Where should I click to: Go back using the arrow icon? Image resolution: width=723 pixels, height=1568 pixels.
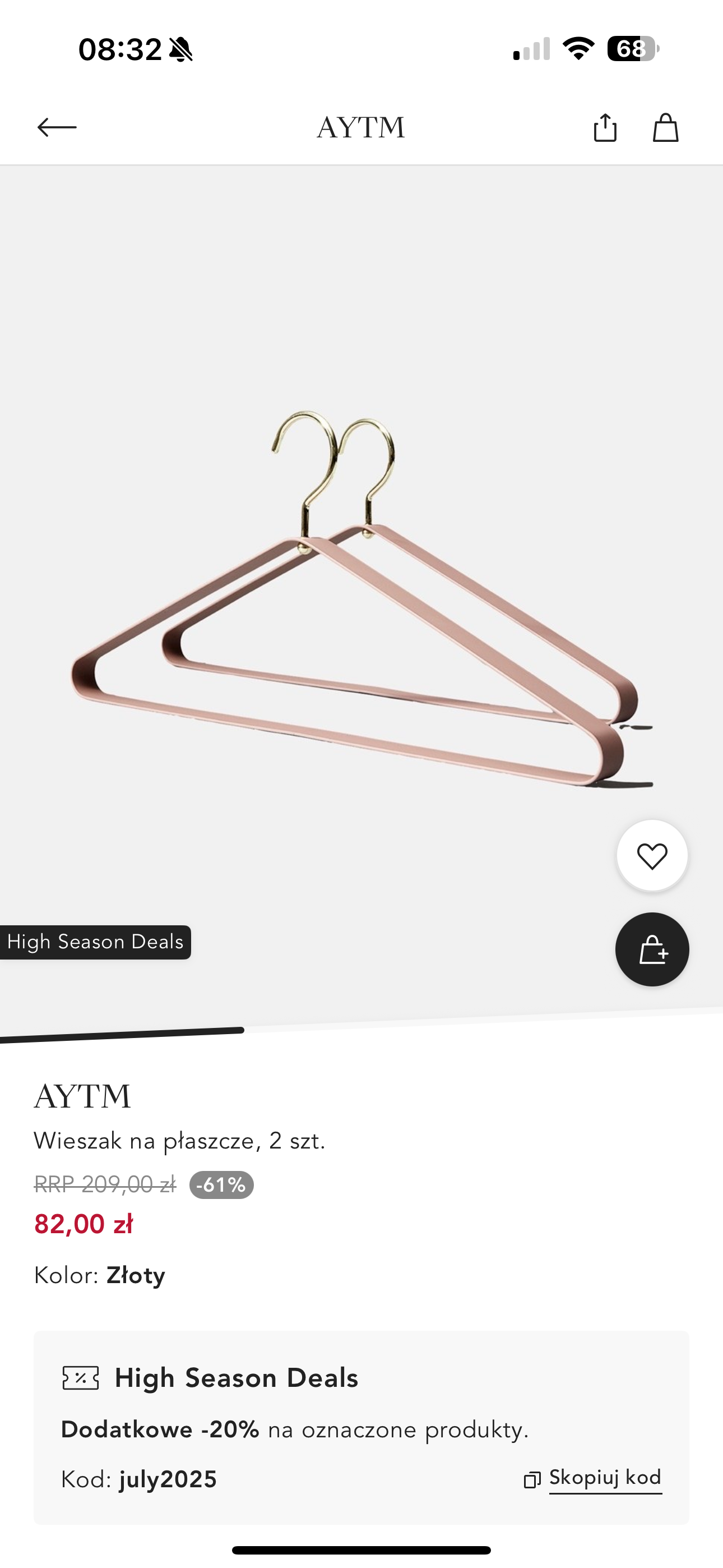[57, 127]
